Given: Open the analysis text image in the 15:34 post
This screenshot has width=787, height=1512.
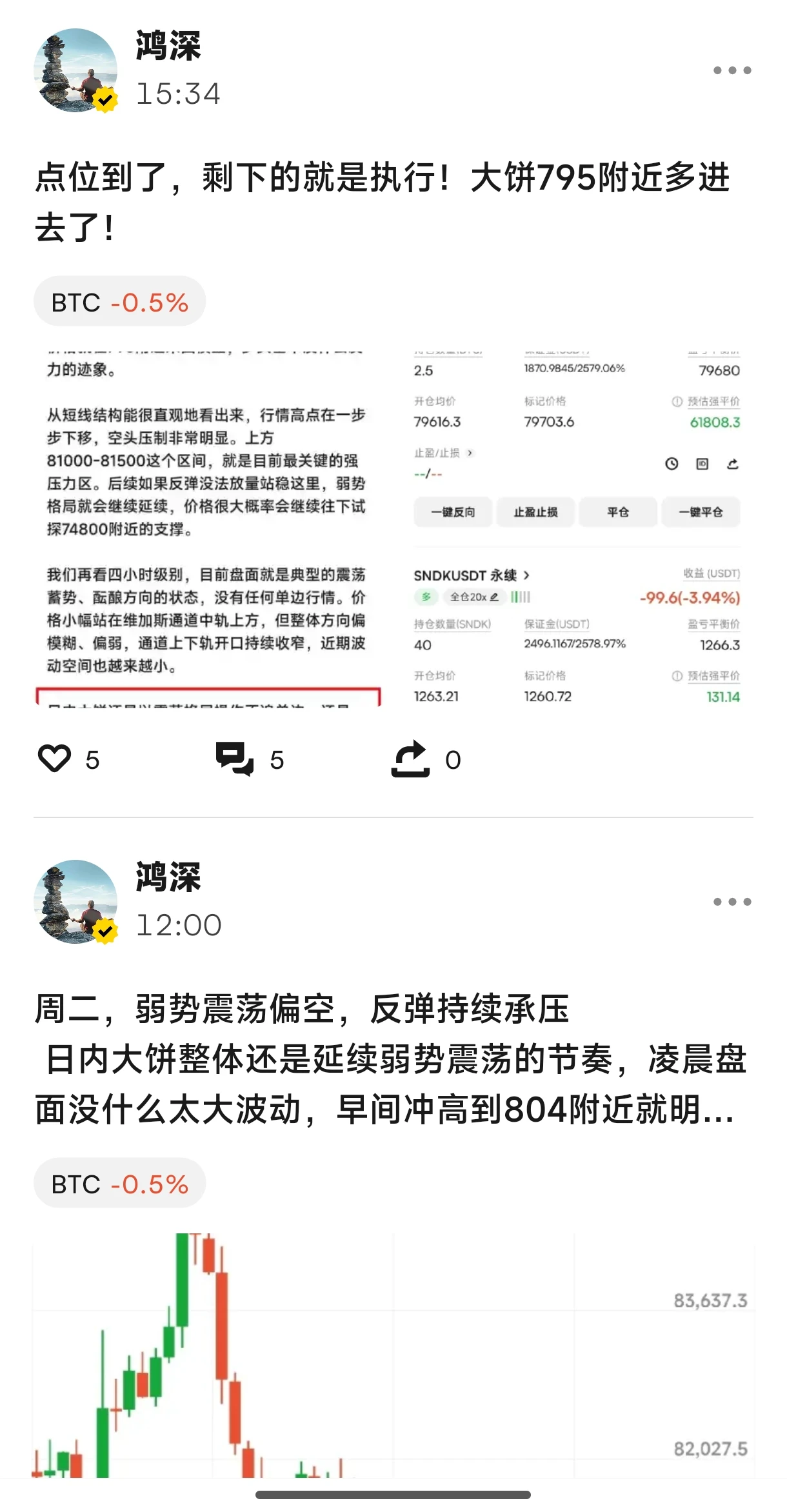Looking at the screenshot, I should (208, 529).
